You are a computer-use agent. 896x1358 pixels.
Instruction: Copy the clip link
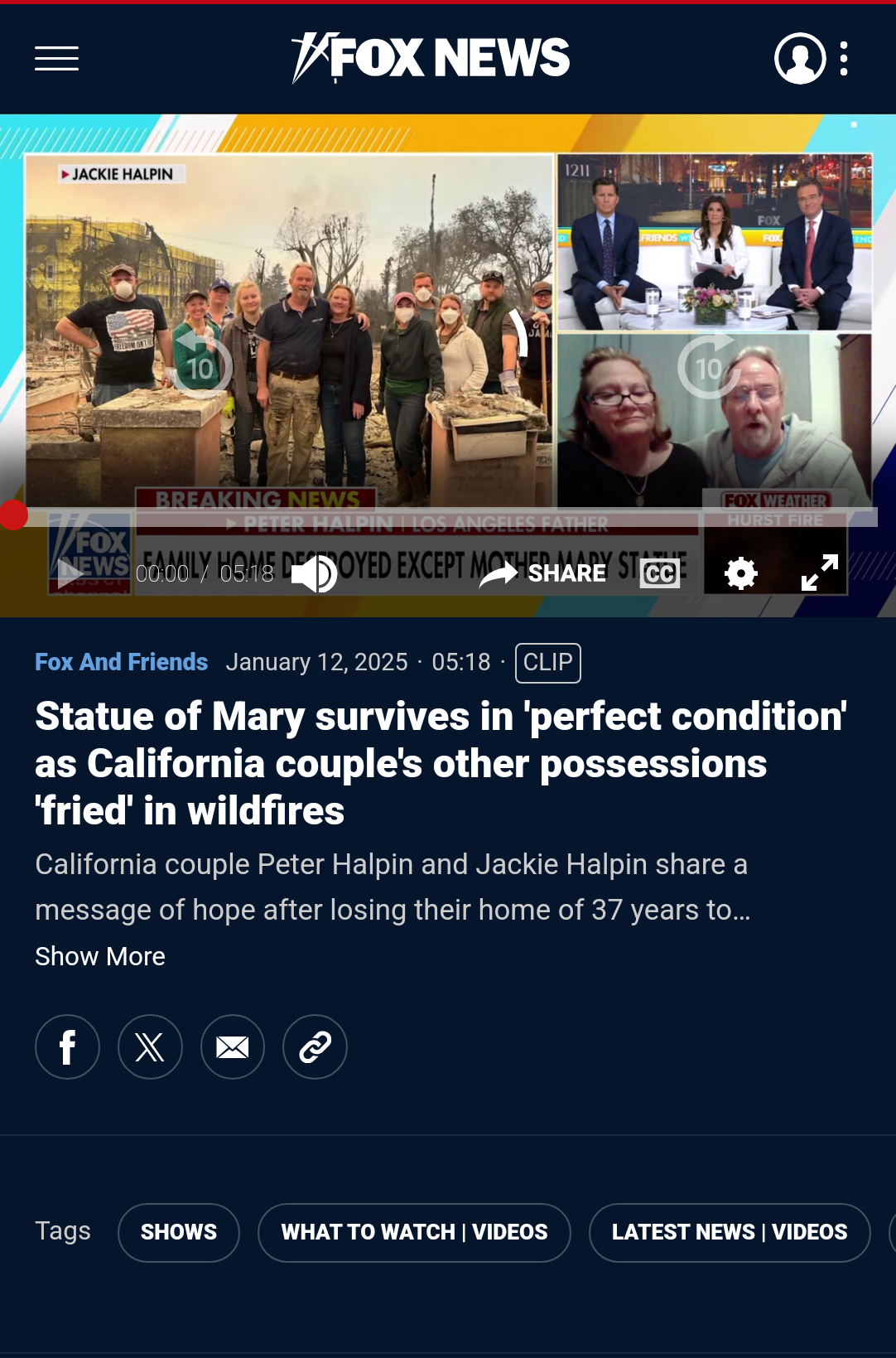(315, 1047)
